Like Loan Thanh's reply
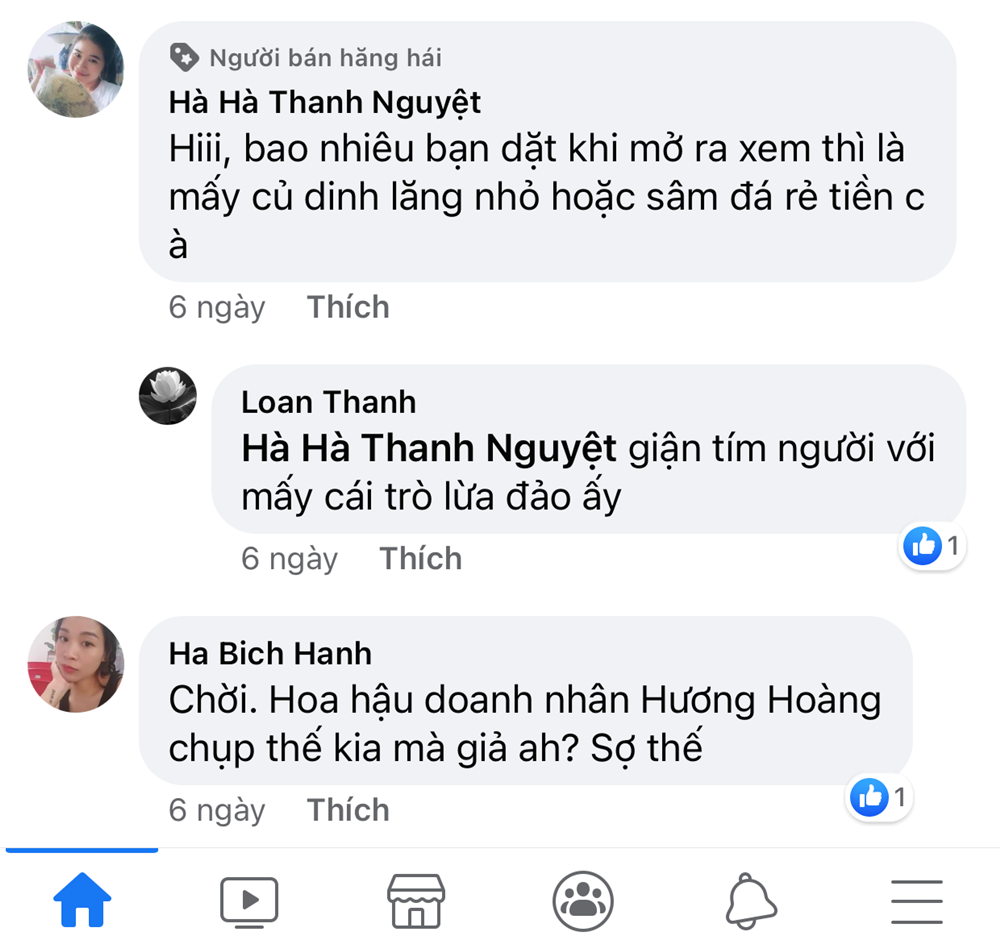Screen dimensions: 1000x948 tap(420, 558)
